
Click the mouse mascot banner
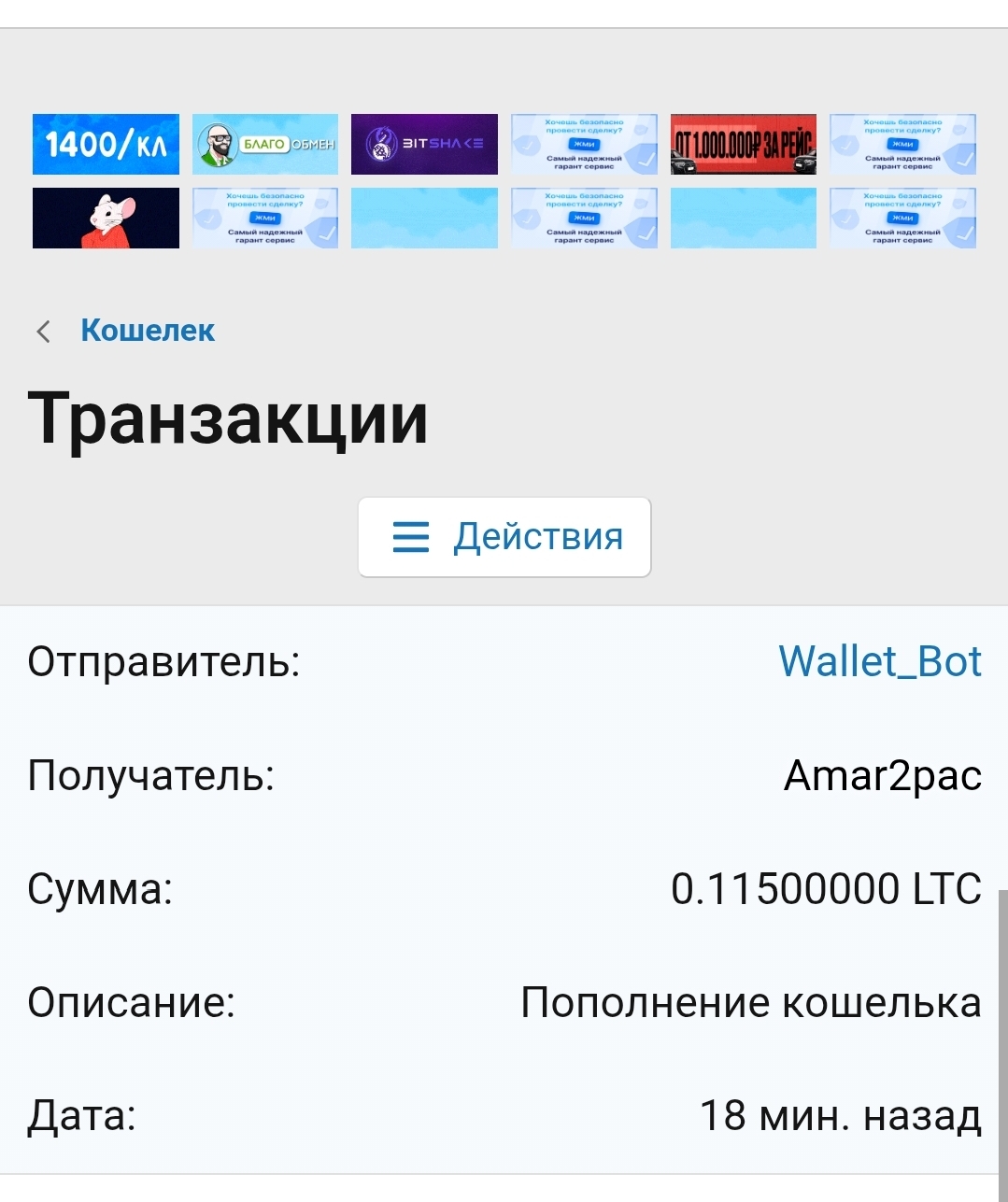pos(106,218)
